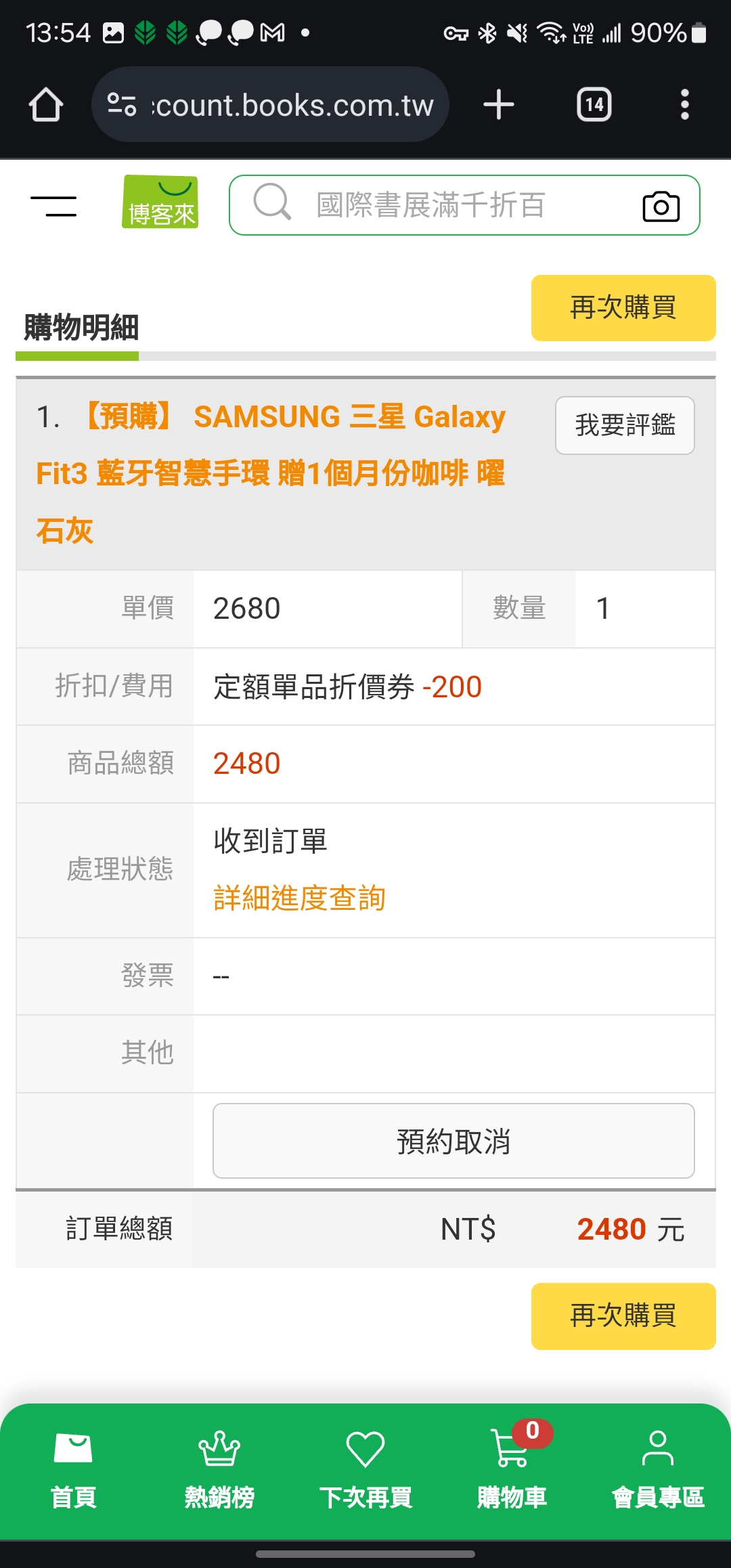Tap the bottom 再次購買 button
Screen dimensions: 731x1568
click(623, 1316)
